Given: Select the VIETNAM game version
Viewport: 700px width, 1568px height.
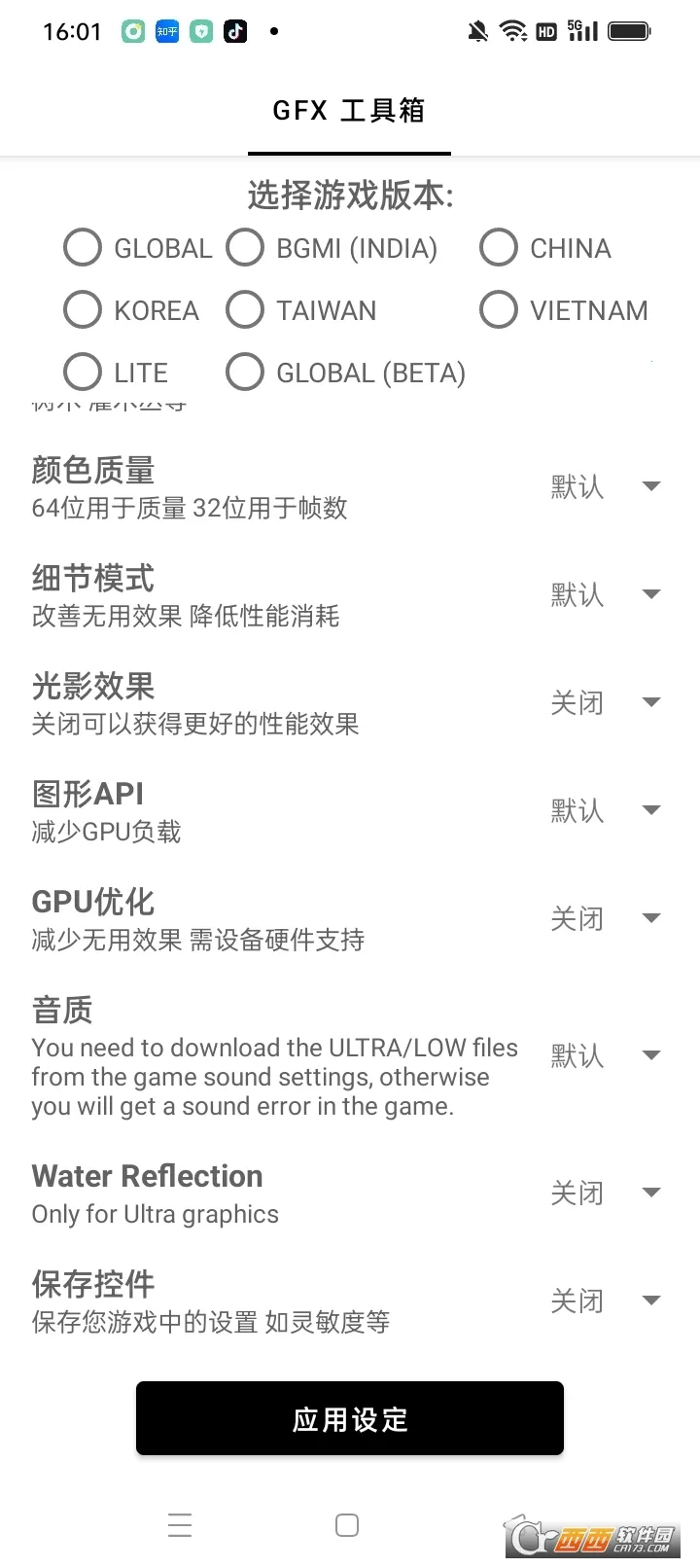Looking at the screenshot, I should point(499,309).
